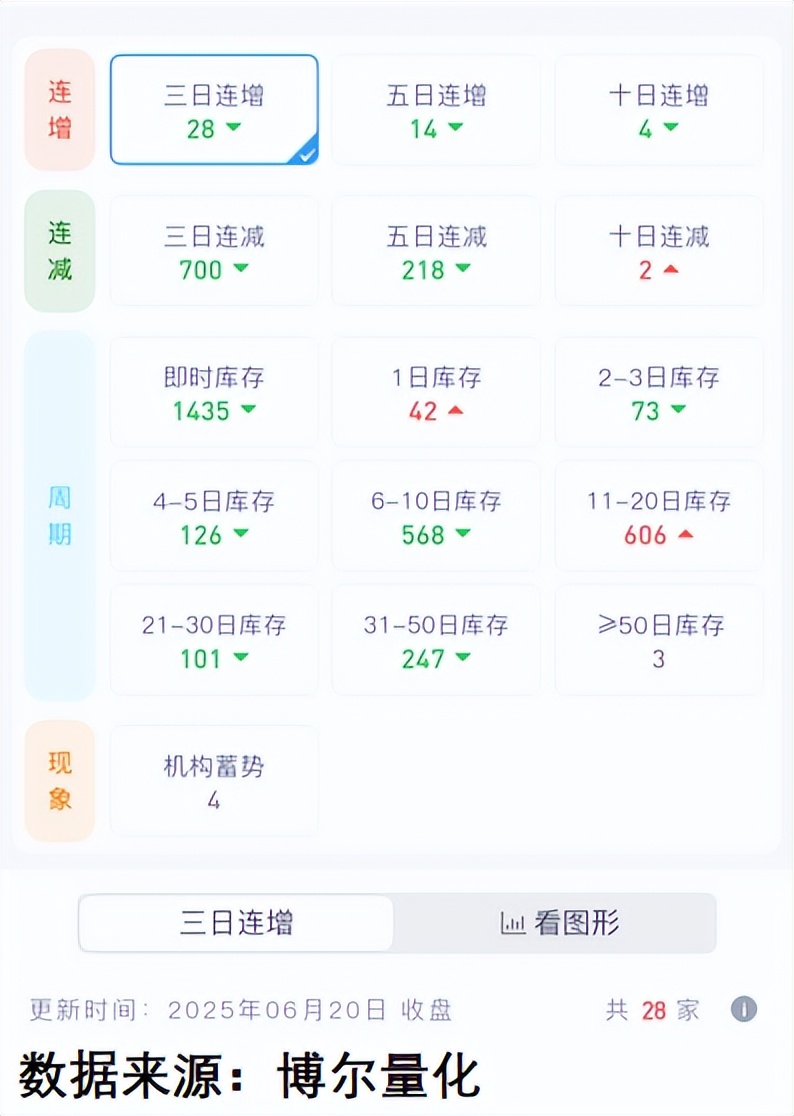The width and height of the screenshot is (794, 1116).
Task: Pick the 五日连减 filter
Action: tap(436, 251)
